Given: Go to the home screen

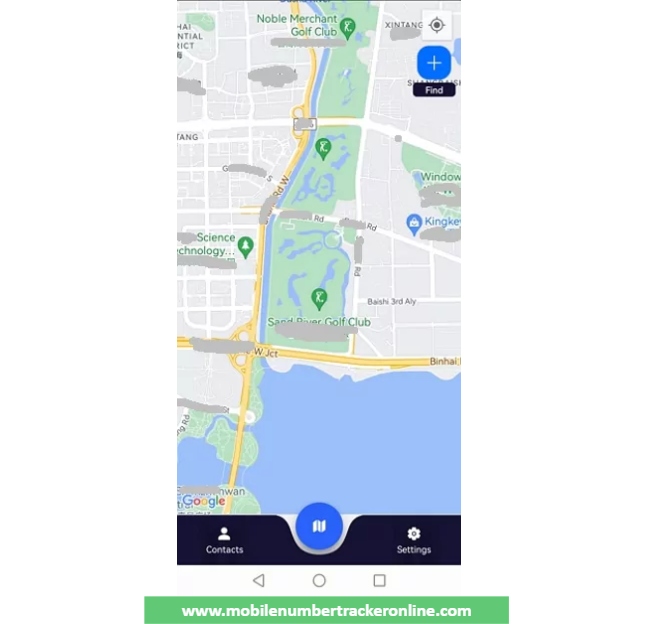Looking at the screenshot, I should (x=319, y=580).
